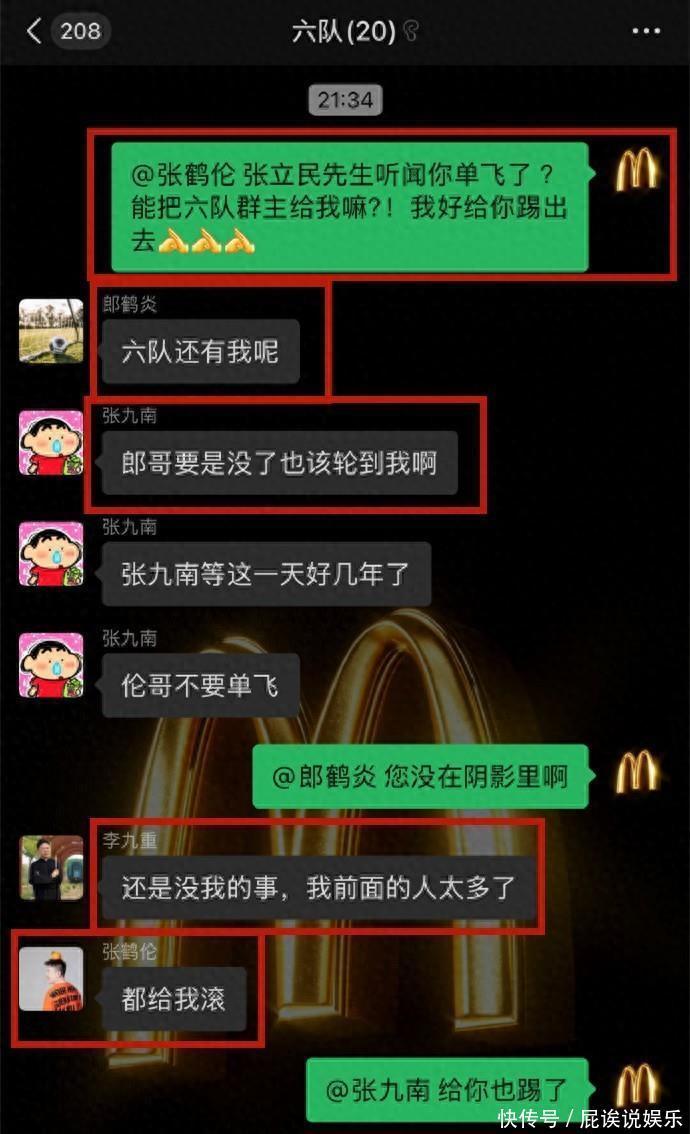The height and width of the screenshot is (1134, 690).
Task: View 李九重's avatar profile
Action: 51,867
